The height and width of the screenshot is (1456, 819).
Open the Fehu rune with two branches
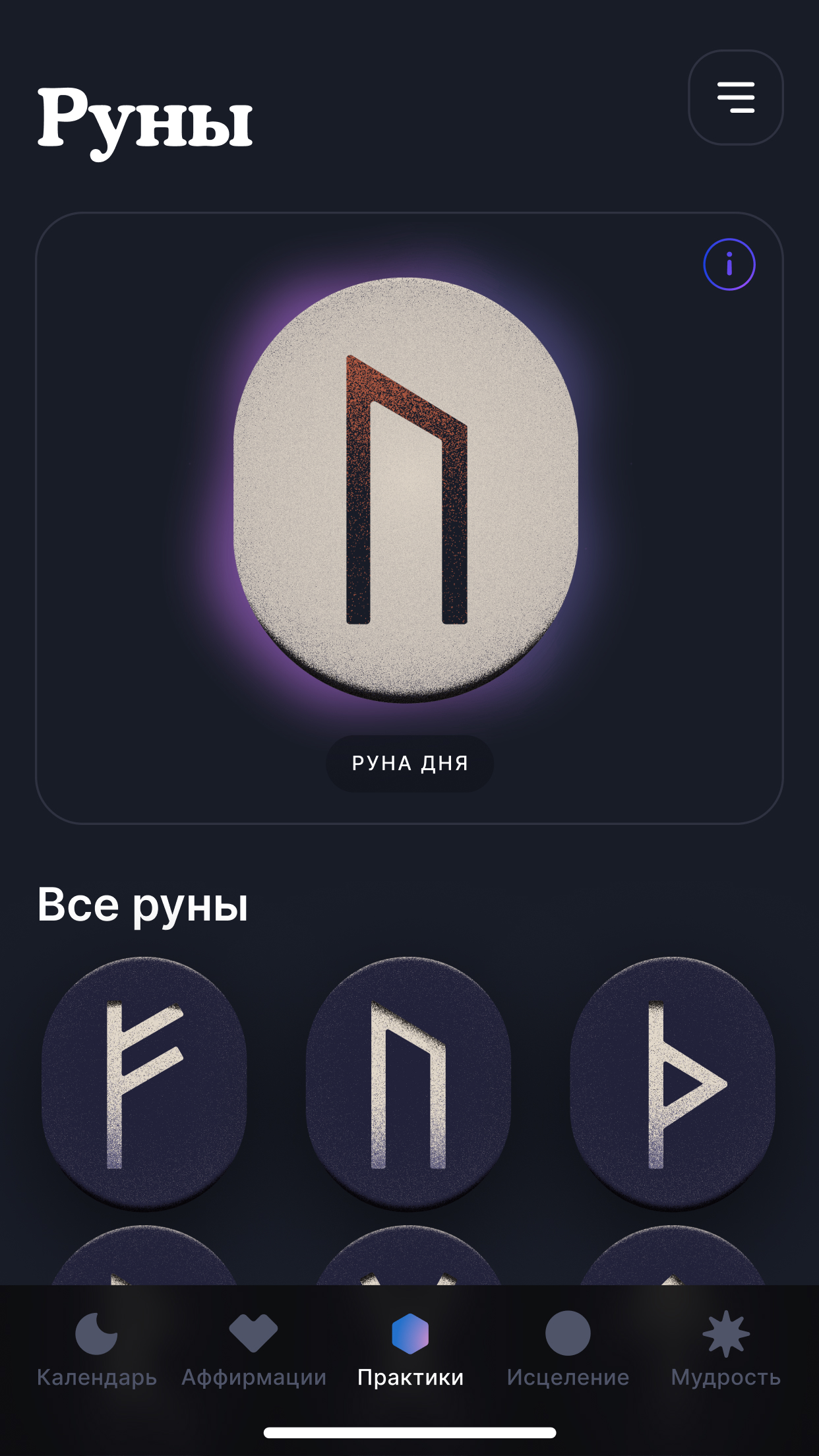coord(144,1083)
